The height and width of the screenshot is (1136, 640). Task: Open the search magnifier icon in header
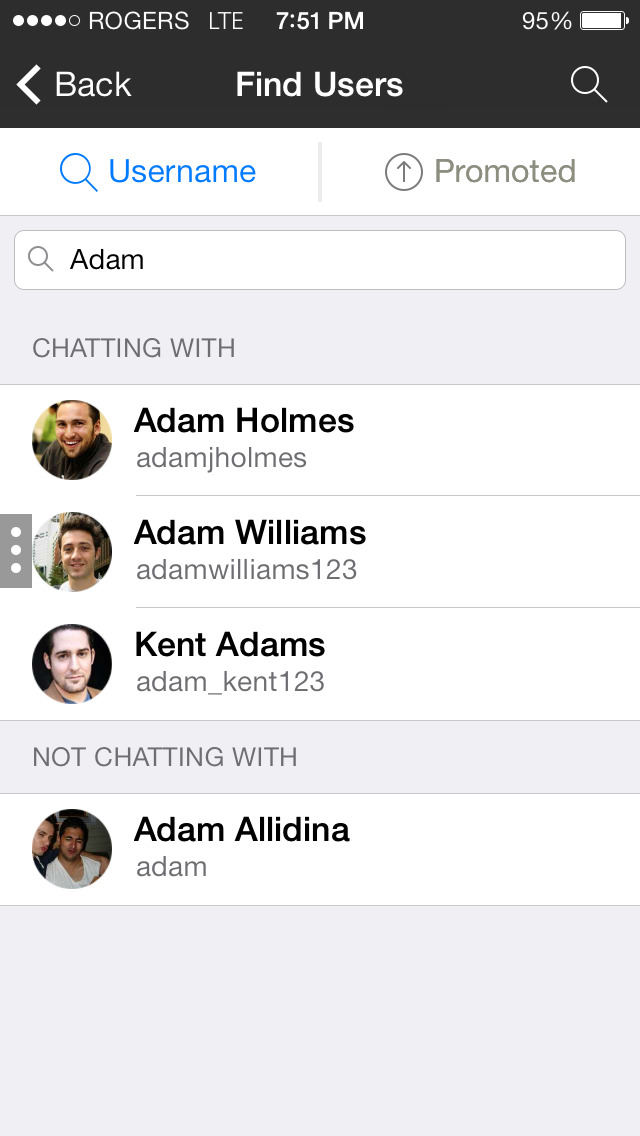(x=589, y=85)
